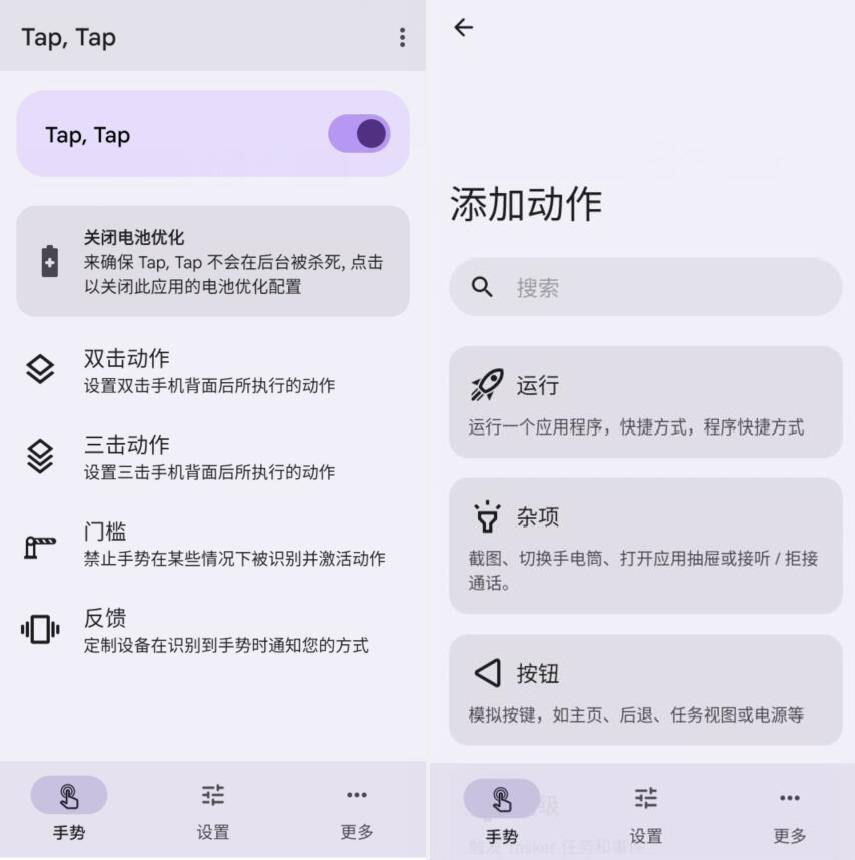
Task: Open the 门槛 gates row
Action: [x=213, y=544]
